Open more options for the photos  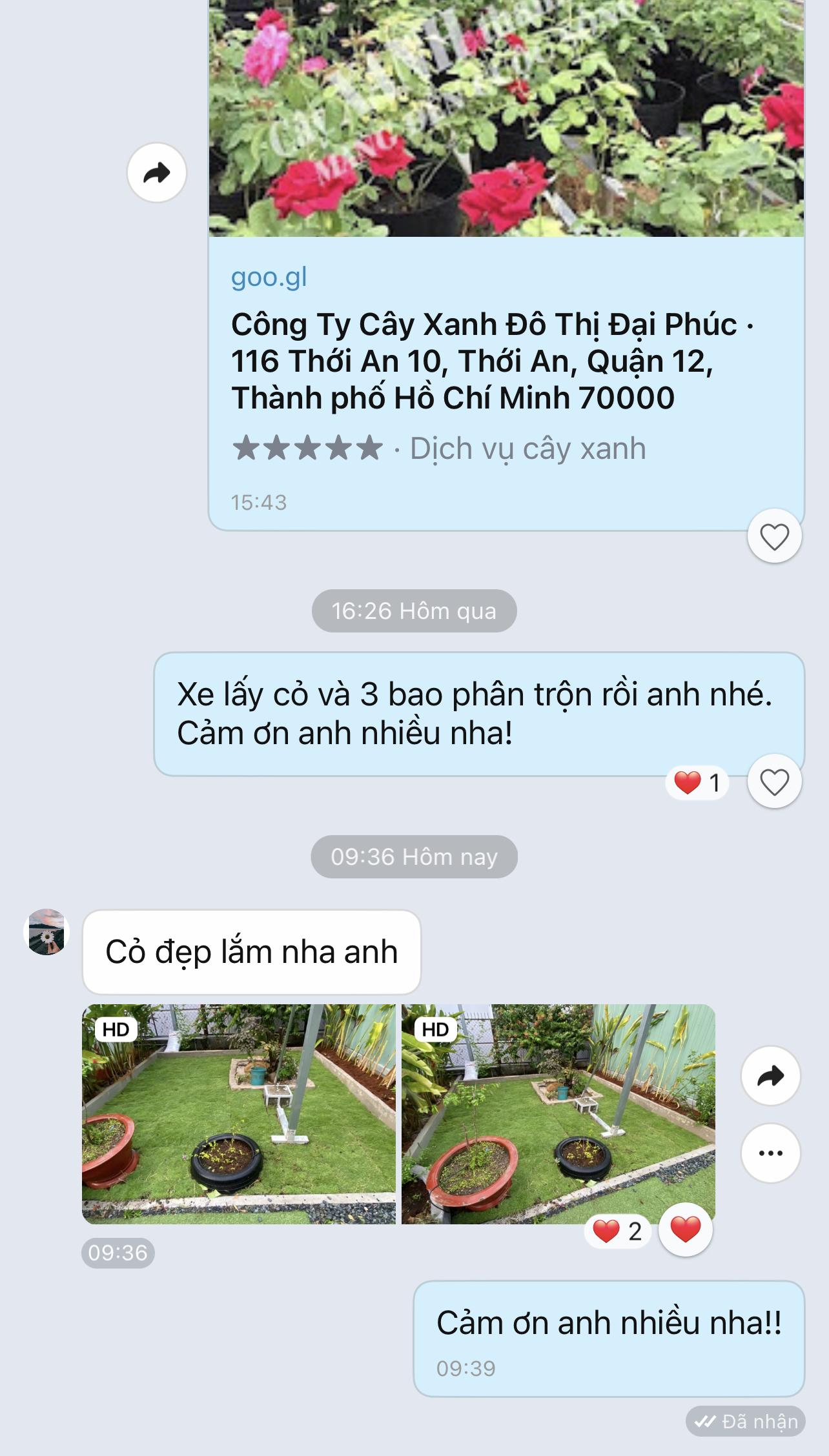click(770, 1153)
